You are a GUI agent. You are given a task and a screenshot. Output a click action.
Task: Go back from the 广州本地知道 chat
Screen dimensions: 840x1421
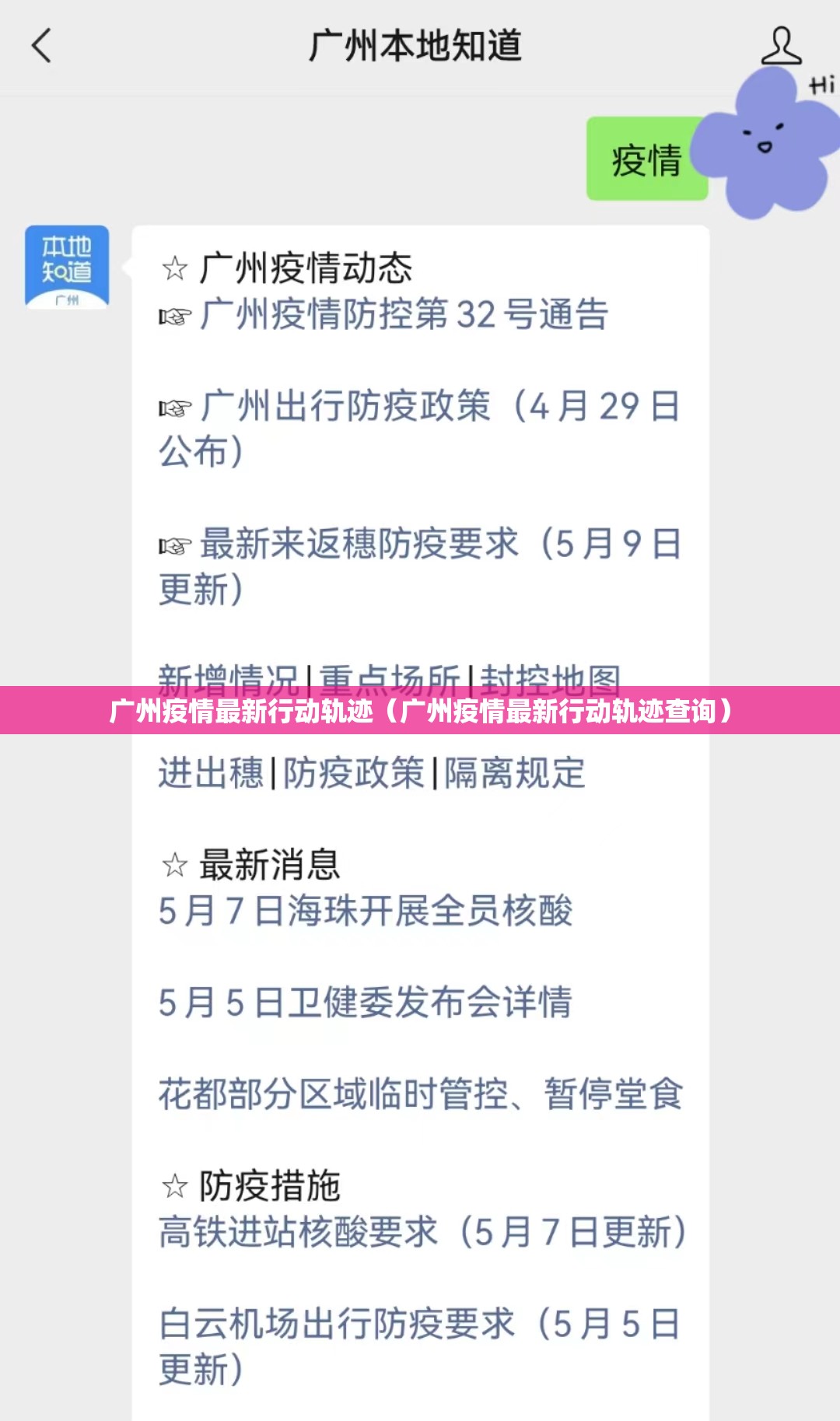[x=42, y=45]
